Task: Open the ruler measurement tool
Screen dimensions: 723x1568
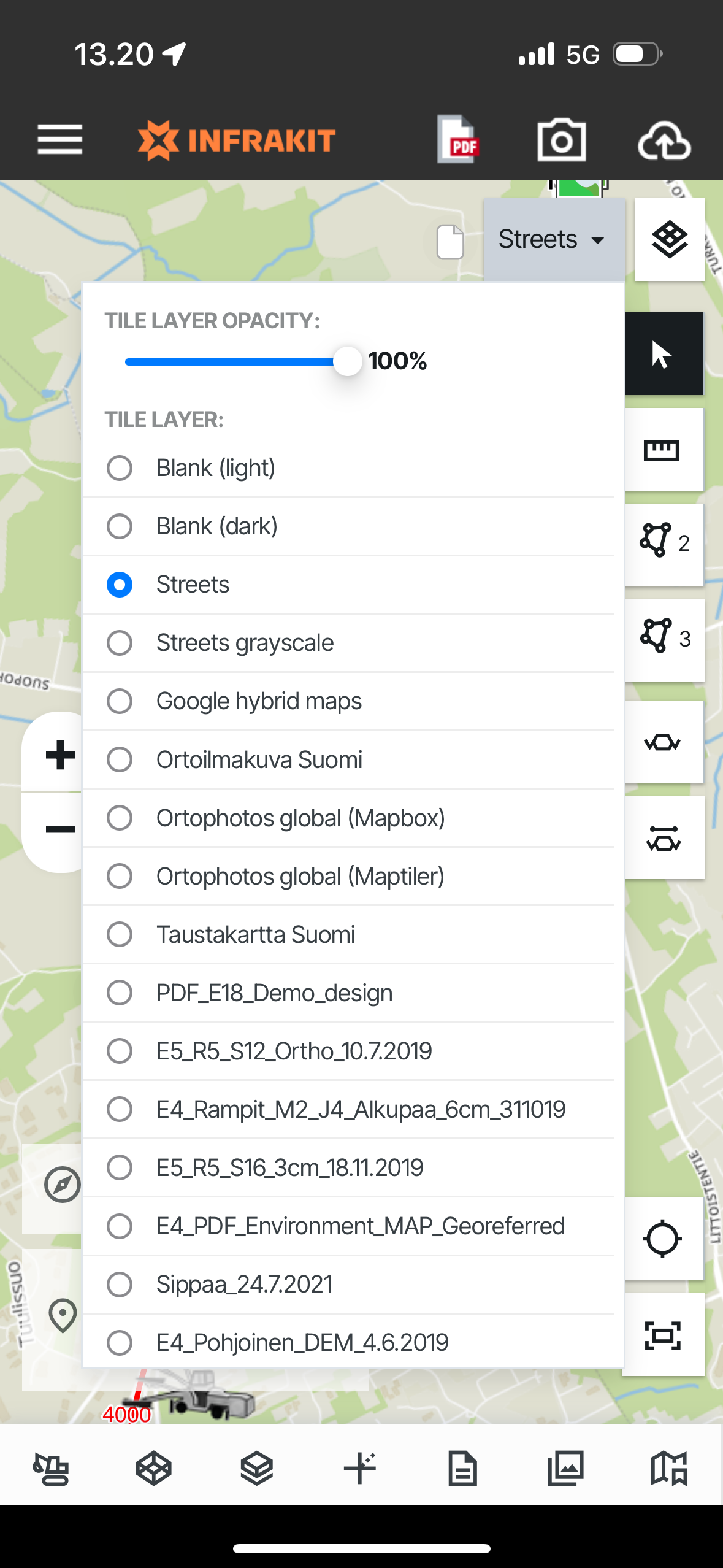Action: coord(662,450)
